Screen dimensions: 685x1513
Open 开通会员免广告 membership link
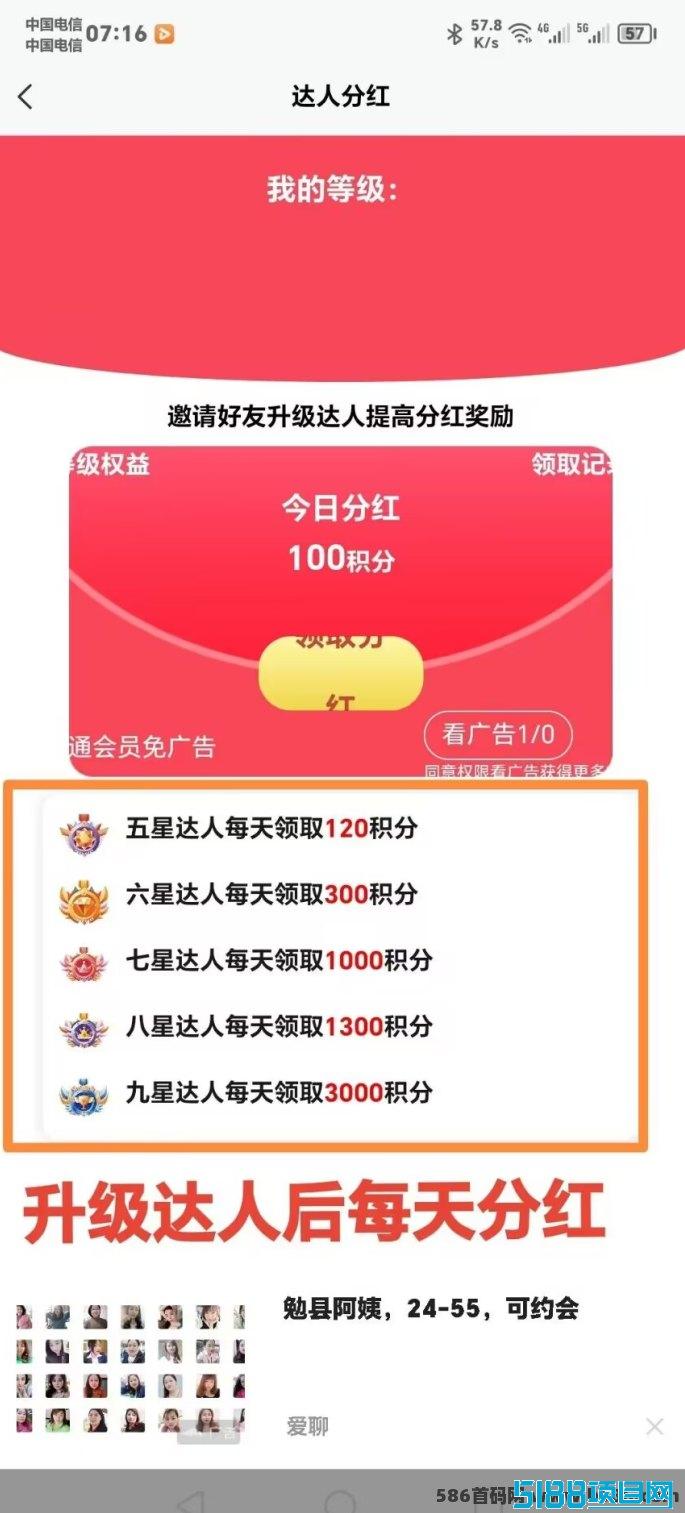(x=142, y=746)
